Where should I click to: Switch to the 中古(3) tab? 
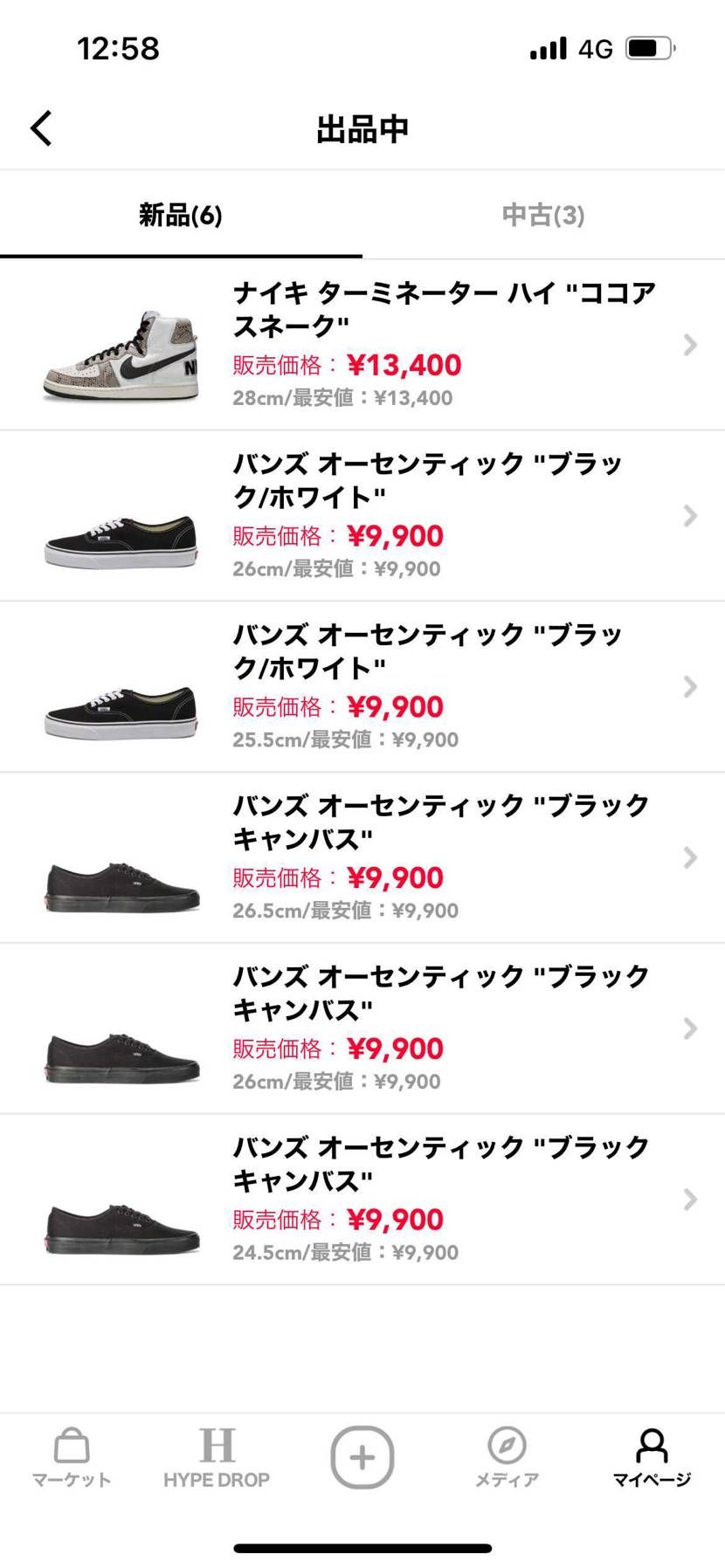tap(543, 215)
